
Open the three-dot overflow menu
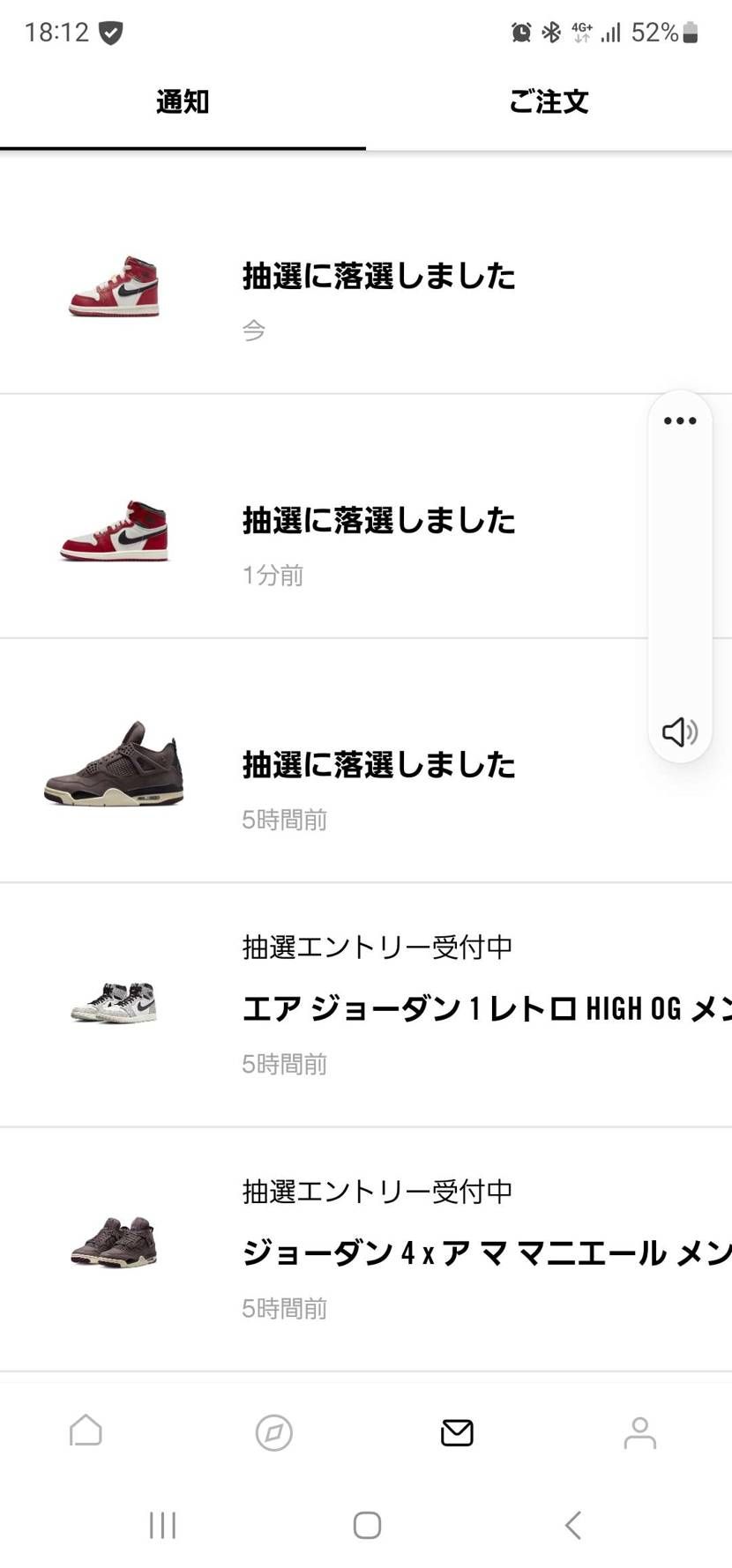(679, 420)
